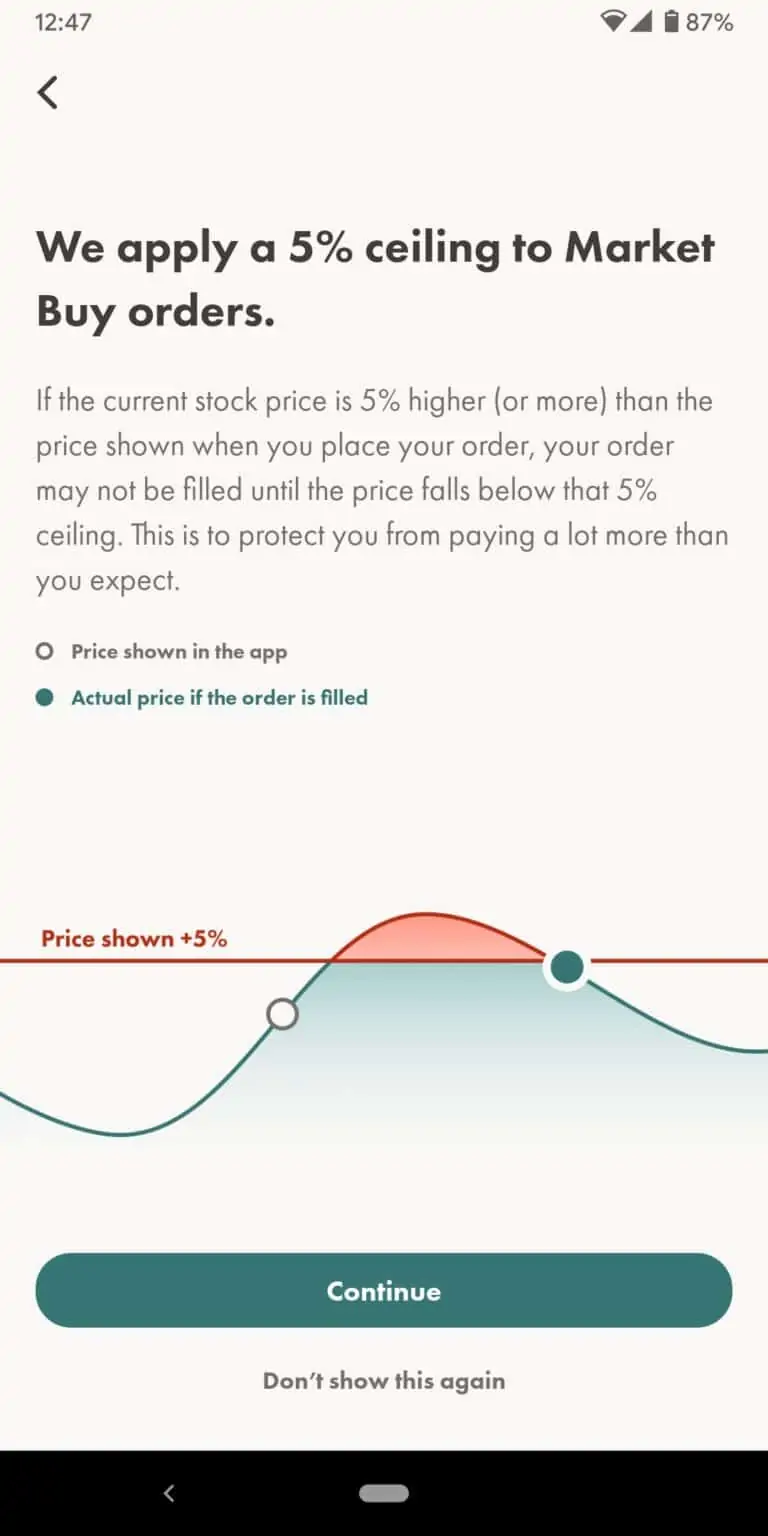Go back using the top-left arrow

tap(47, 92)
